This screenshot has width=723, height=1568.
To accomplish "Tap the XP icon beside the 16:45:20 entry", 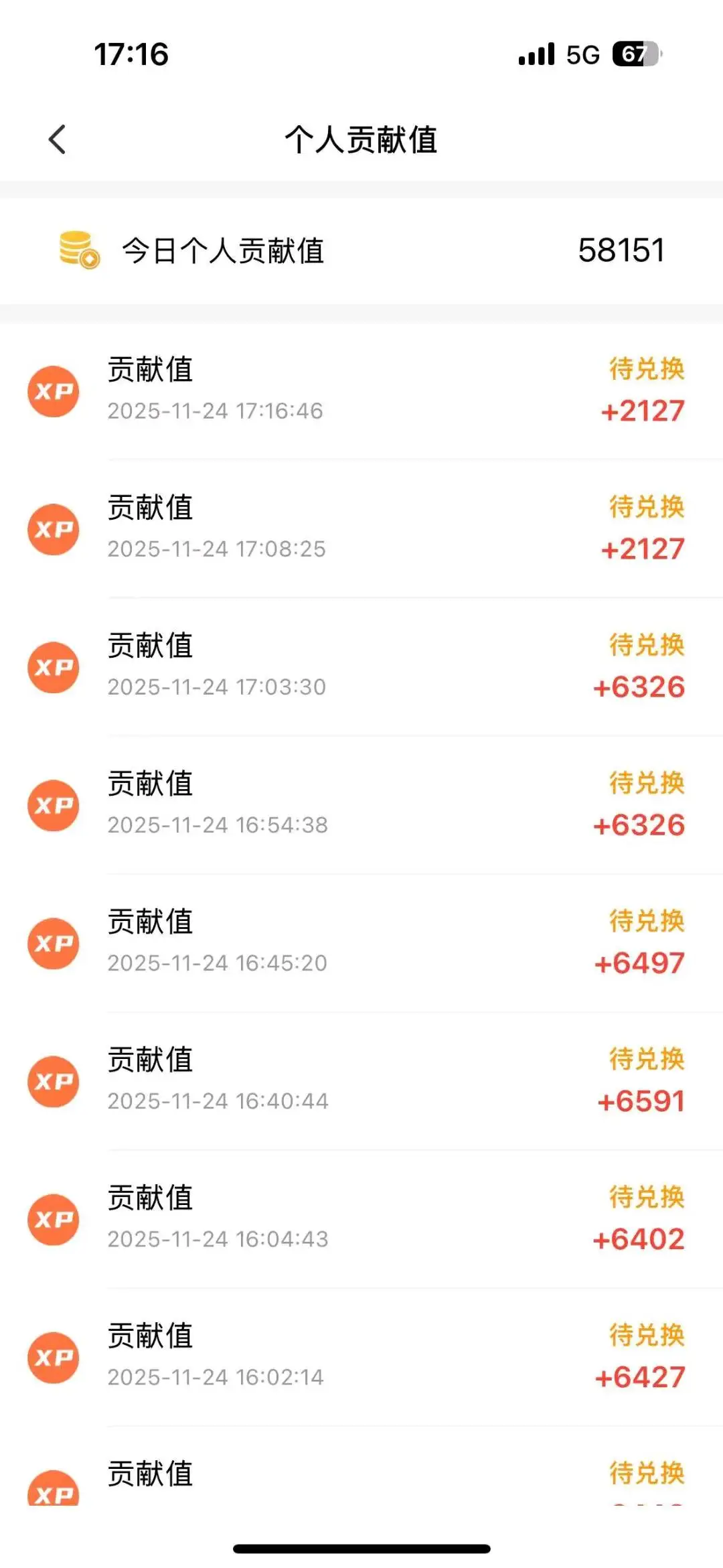I will (54, 944).
